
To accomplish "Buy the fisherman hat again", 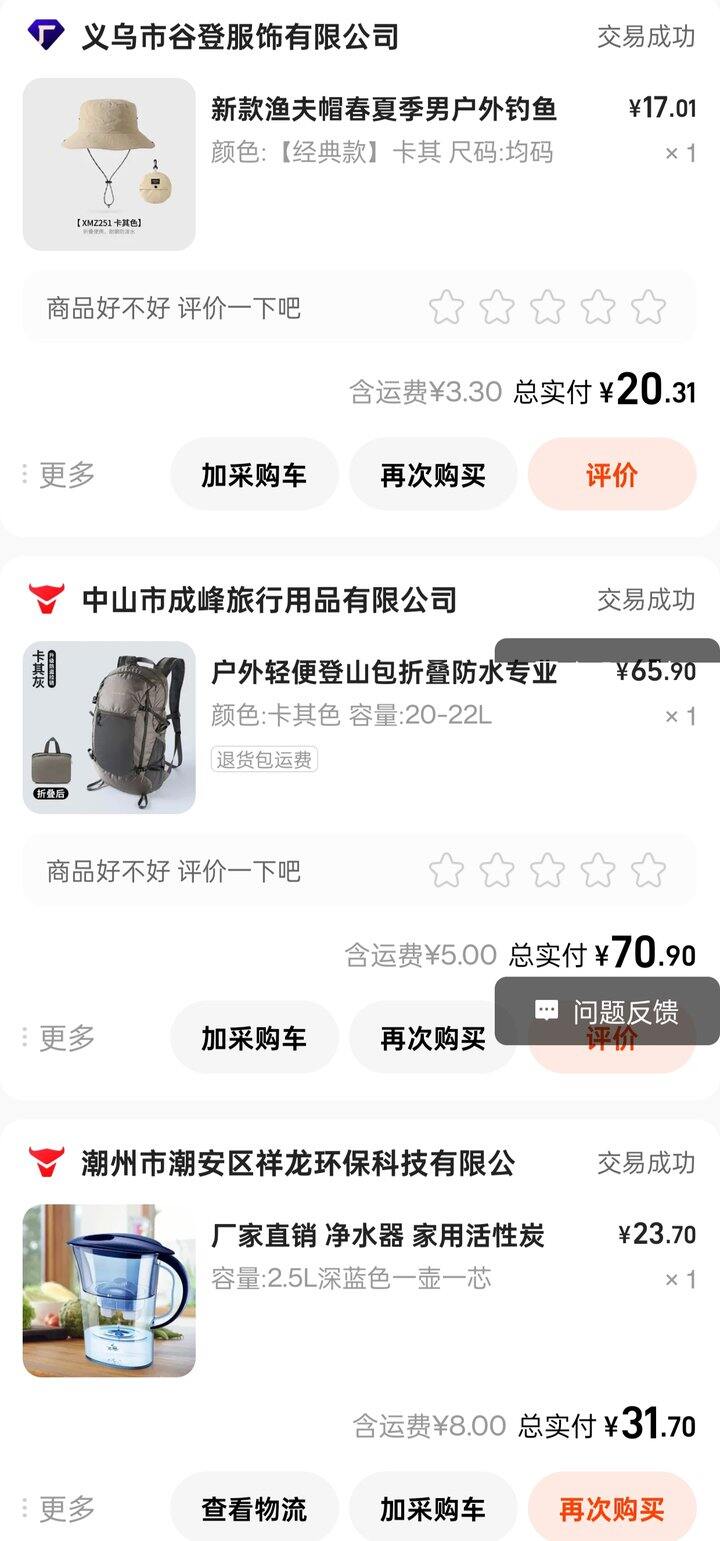I will pos(433,475).
